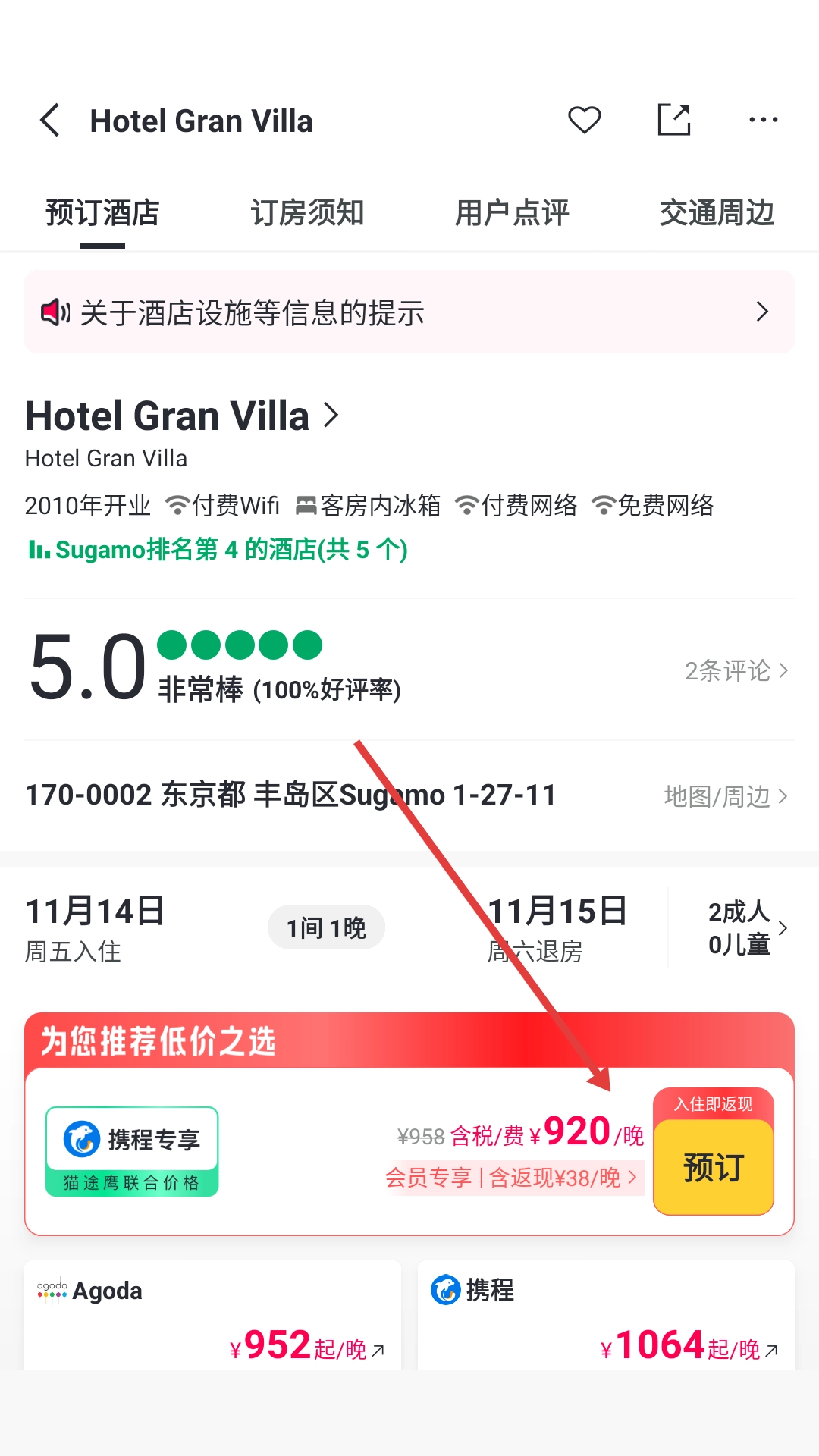
Task: Go back using the top-left arrow
Action: tap(50, 121)
